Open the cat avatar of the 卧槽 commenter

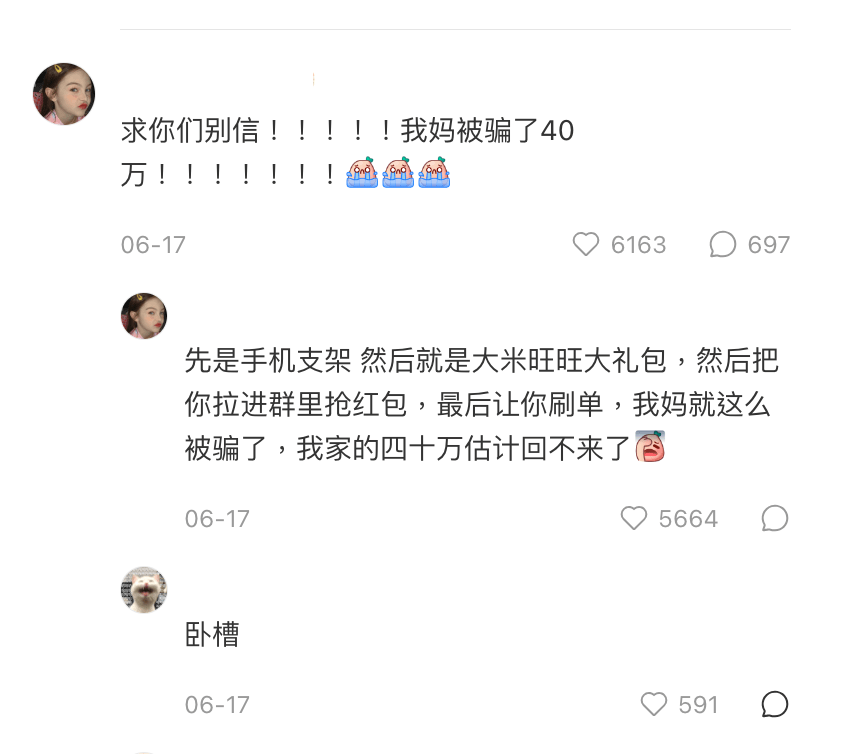(x=144, y=589)
